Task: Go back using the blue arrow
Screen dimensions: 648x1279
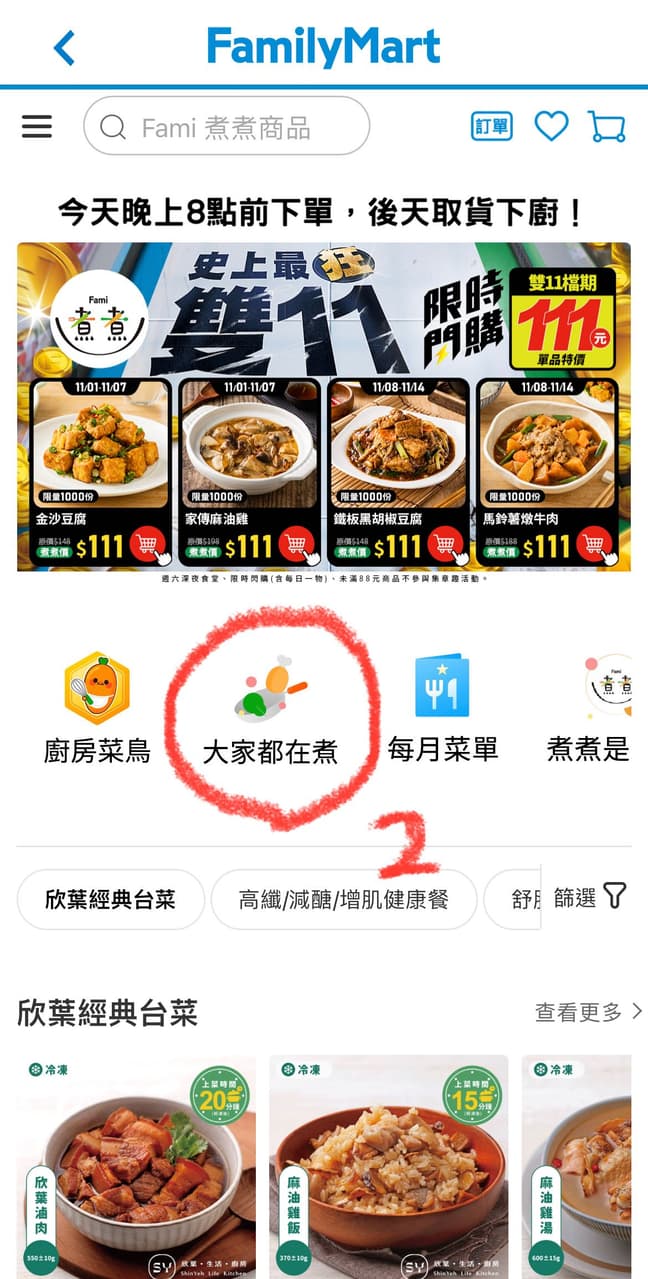Action: point(64,47)
